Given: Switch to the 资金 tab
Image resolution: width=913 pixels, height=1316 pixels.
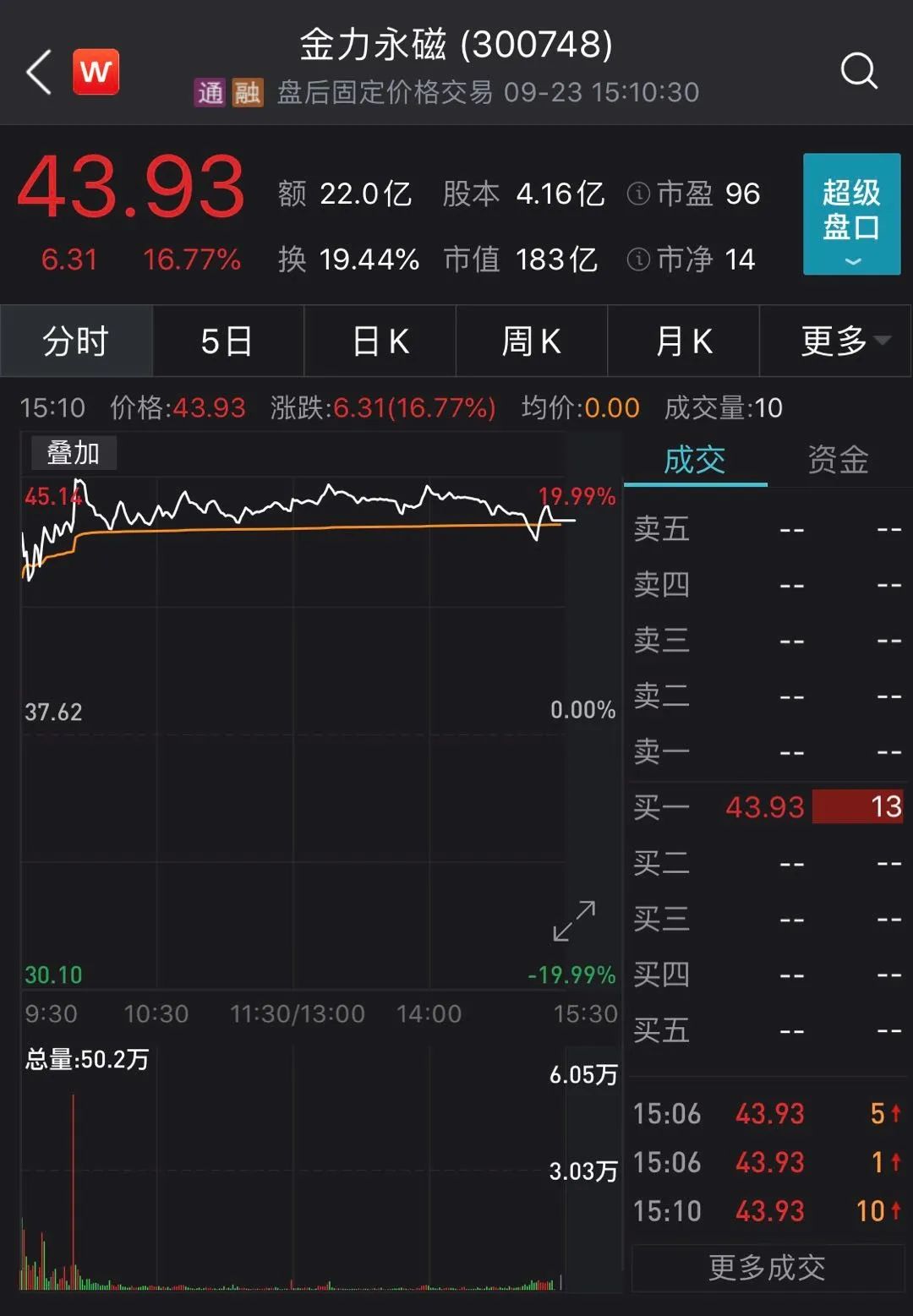Looking at the screenshot, I should [838, 461].
